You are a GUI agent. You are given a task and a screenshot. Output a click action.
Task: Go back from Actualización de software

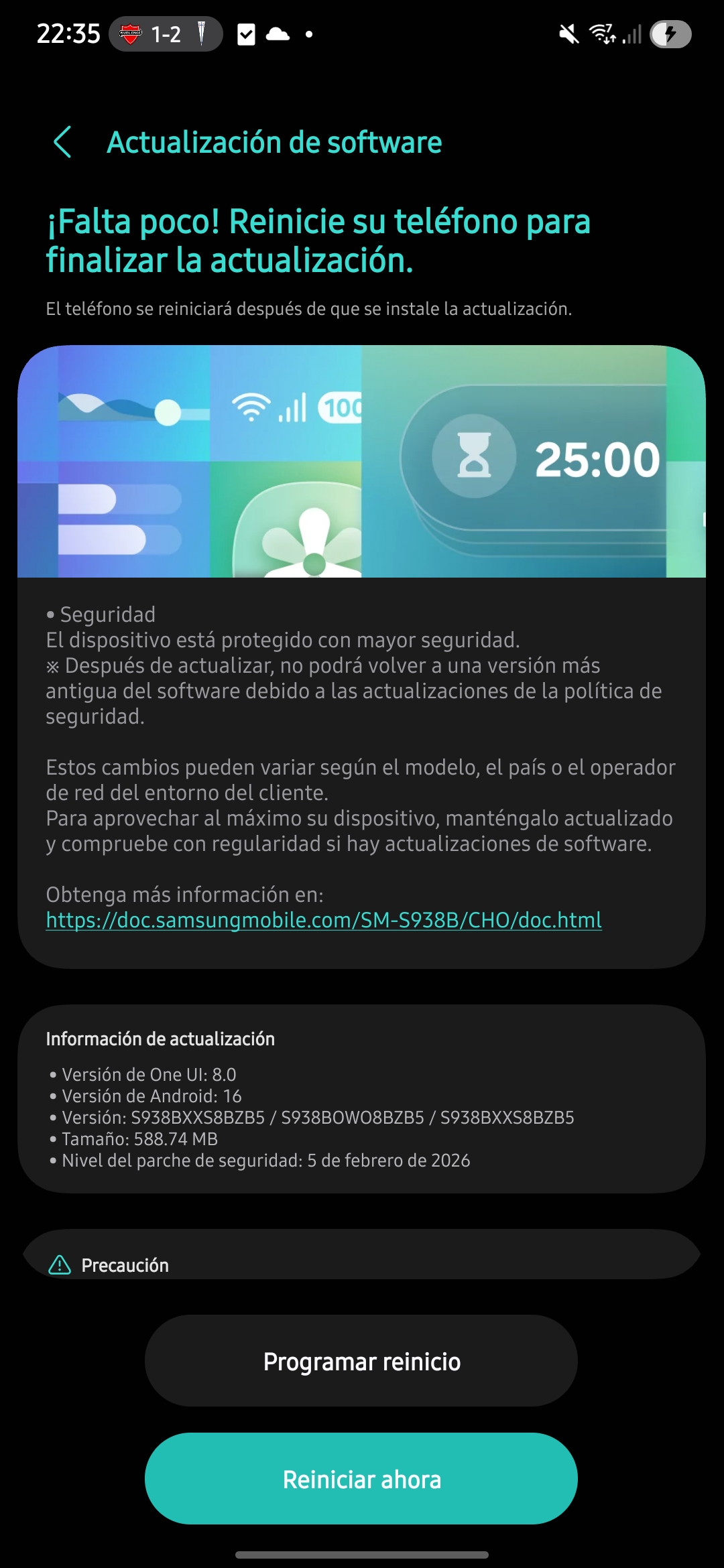pos(62,142)
